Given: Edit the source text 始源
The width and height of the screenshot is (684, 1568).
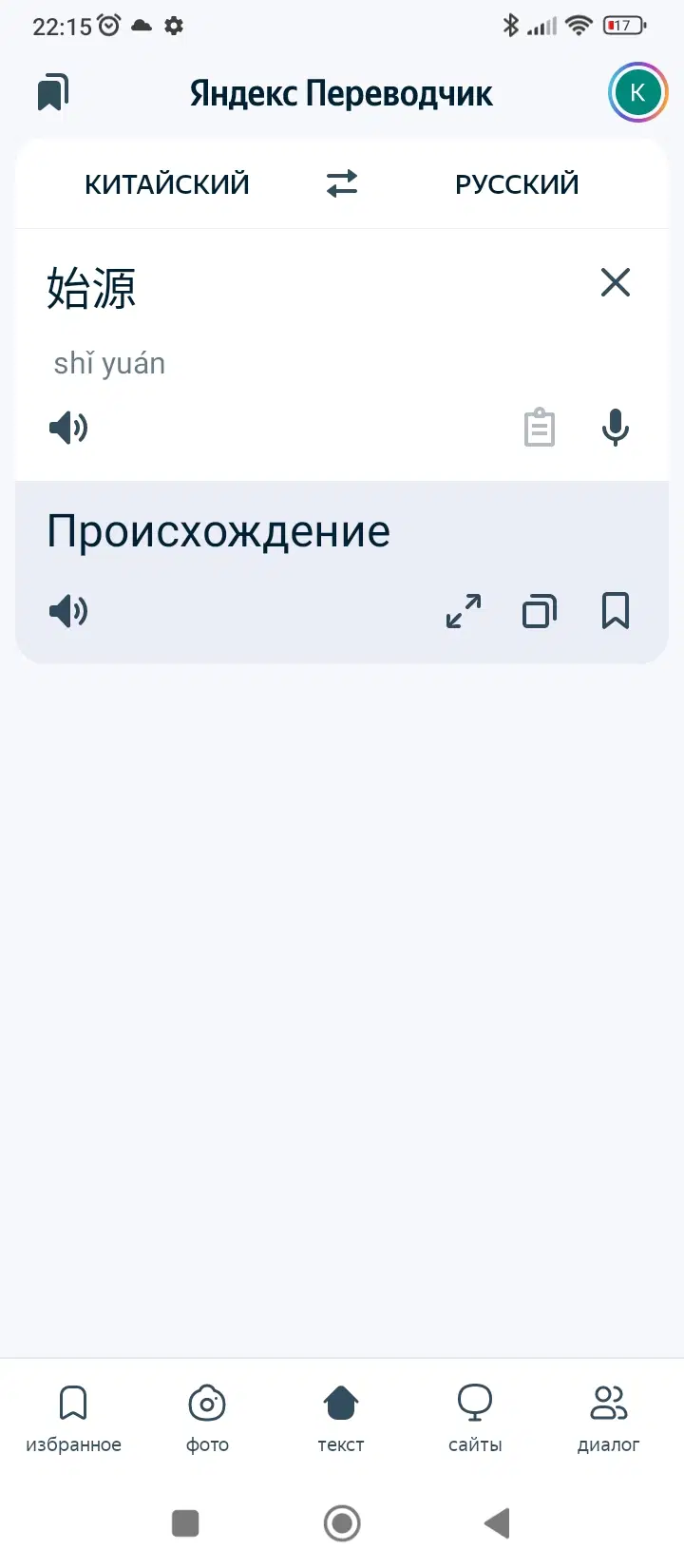Looking at the screenshot, I should pyautogui.click(x=92, y=288).
